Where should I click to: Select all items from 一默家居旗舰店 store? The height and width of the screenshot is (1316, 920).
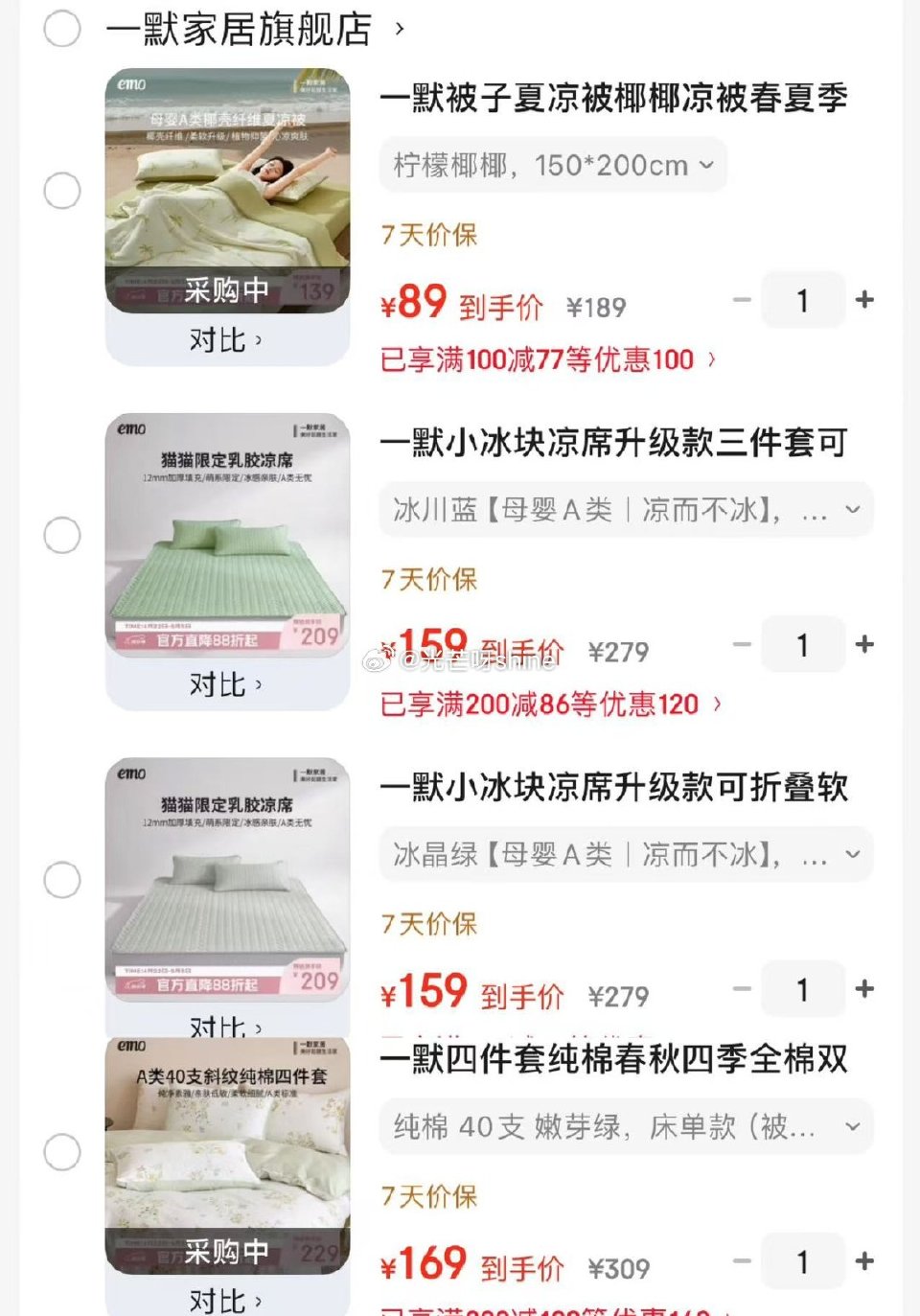61,30
